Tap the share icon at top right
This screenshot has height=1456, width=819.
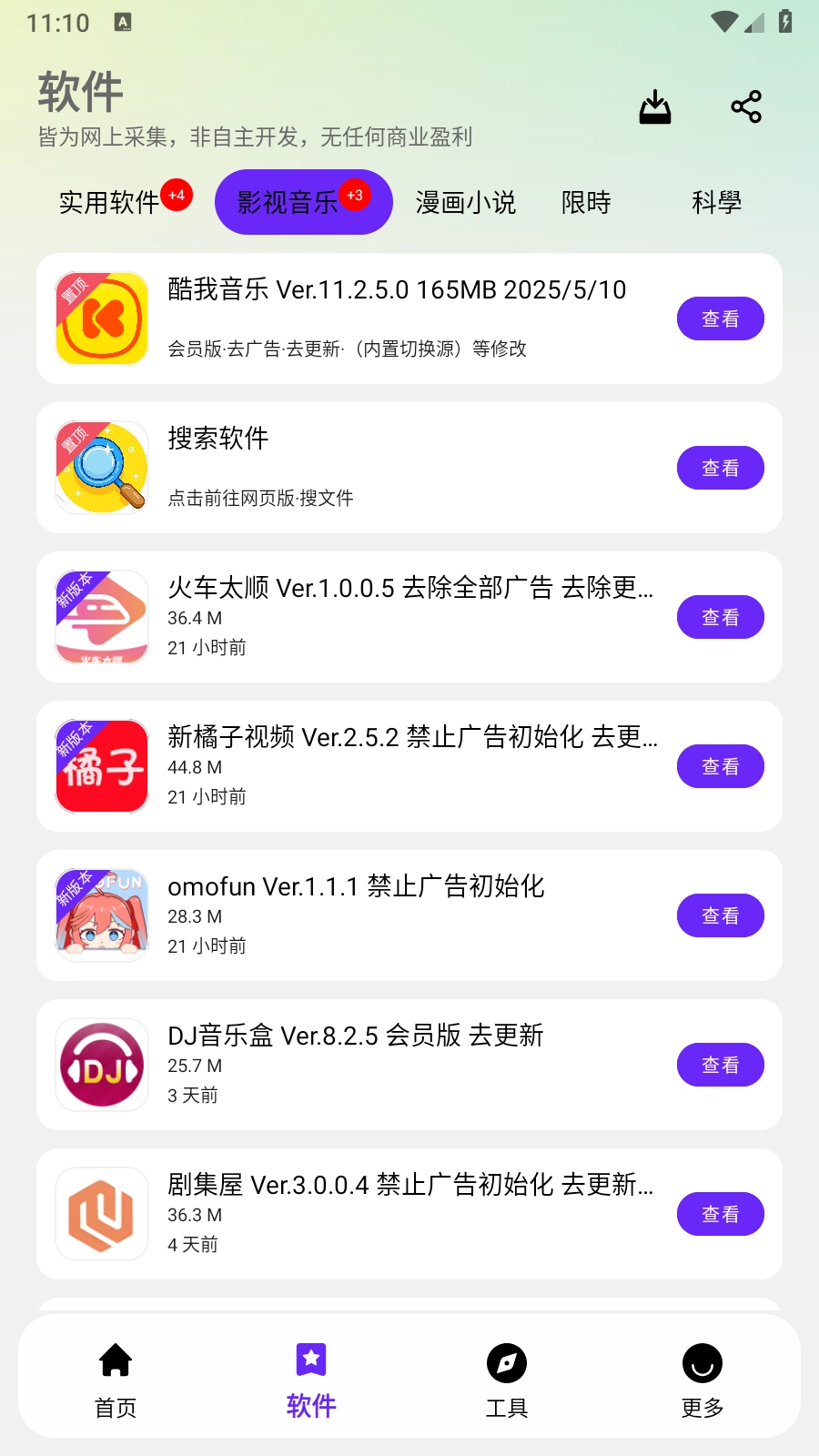pos(745,106)
